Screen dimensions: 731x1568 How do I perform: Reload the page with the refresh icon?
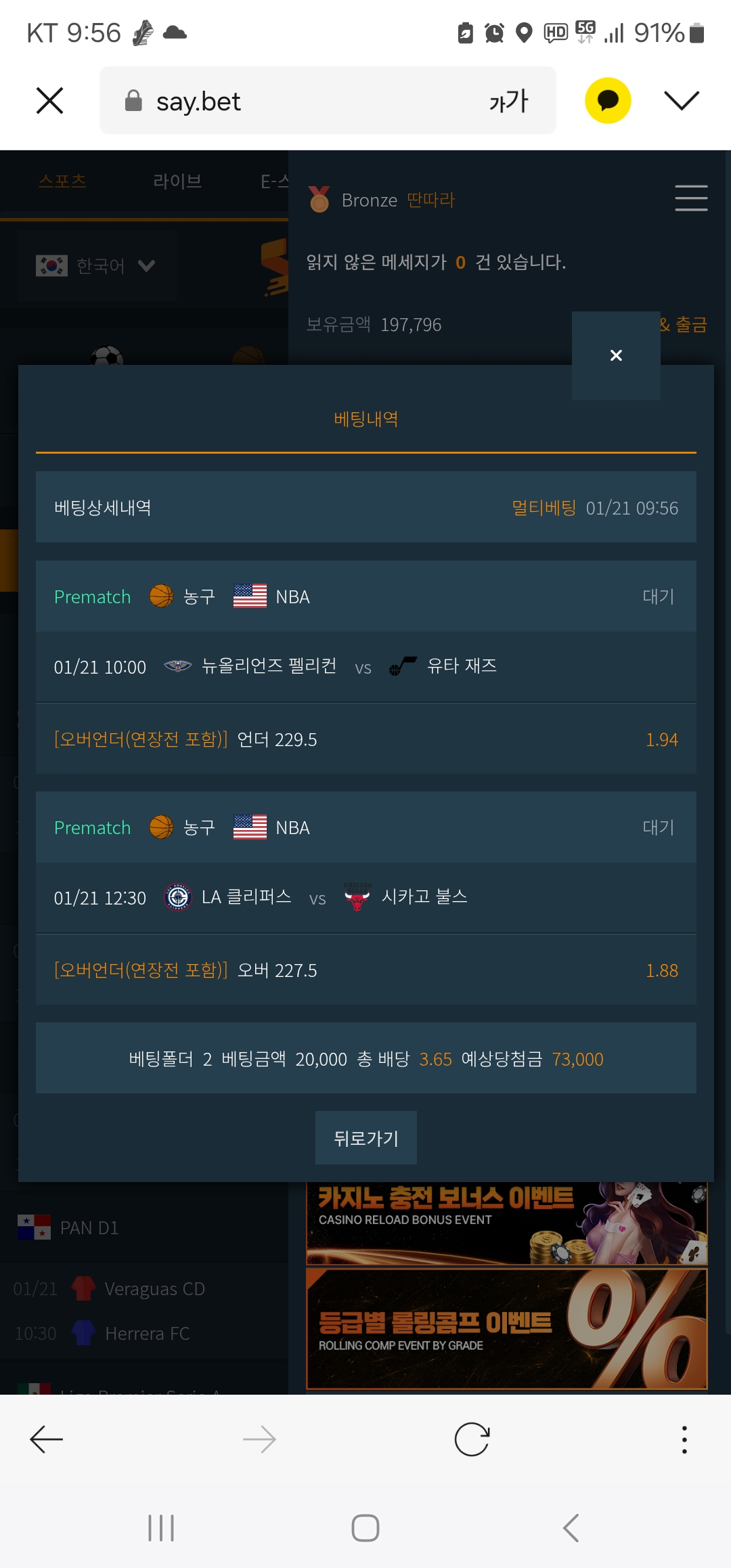(472, 1439)
